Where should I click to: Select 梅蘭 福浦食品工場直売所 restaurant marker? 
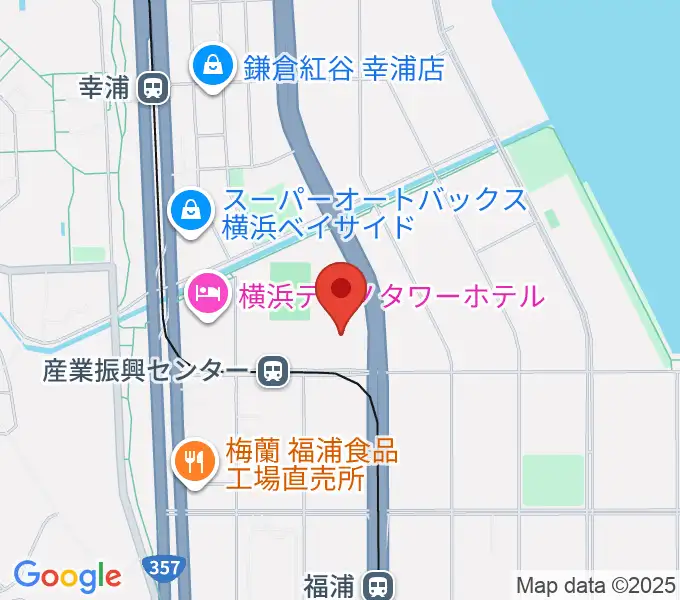pos(192,462)
